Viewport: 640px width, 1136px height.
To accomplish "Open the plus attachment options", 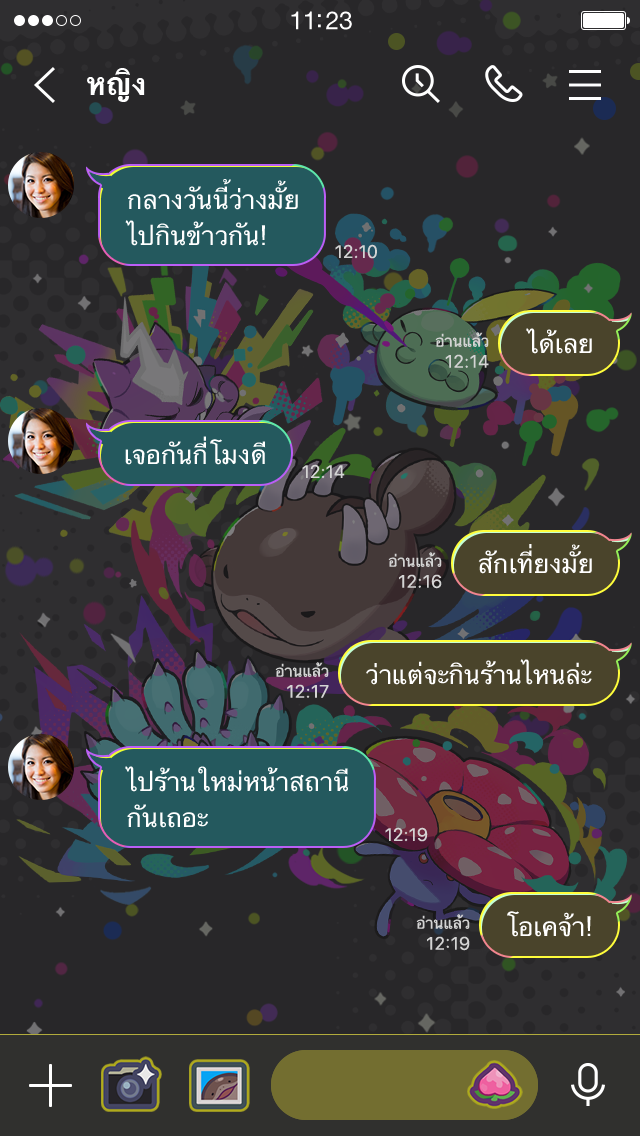I will click(50, 1085).
